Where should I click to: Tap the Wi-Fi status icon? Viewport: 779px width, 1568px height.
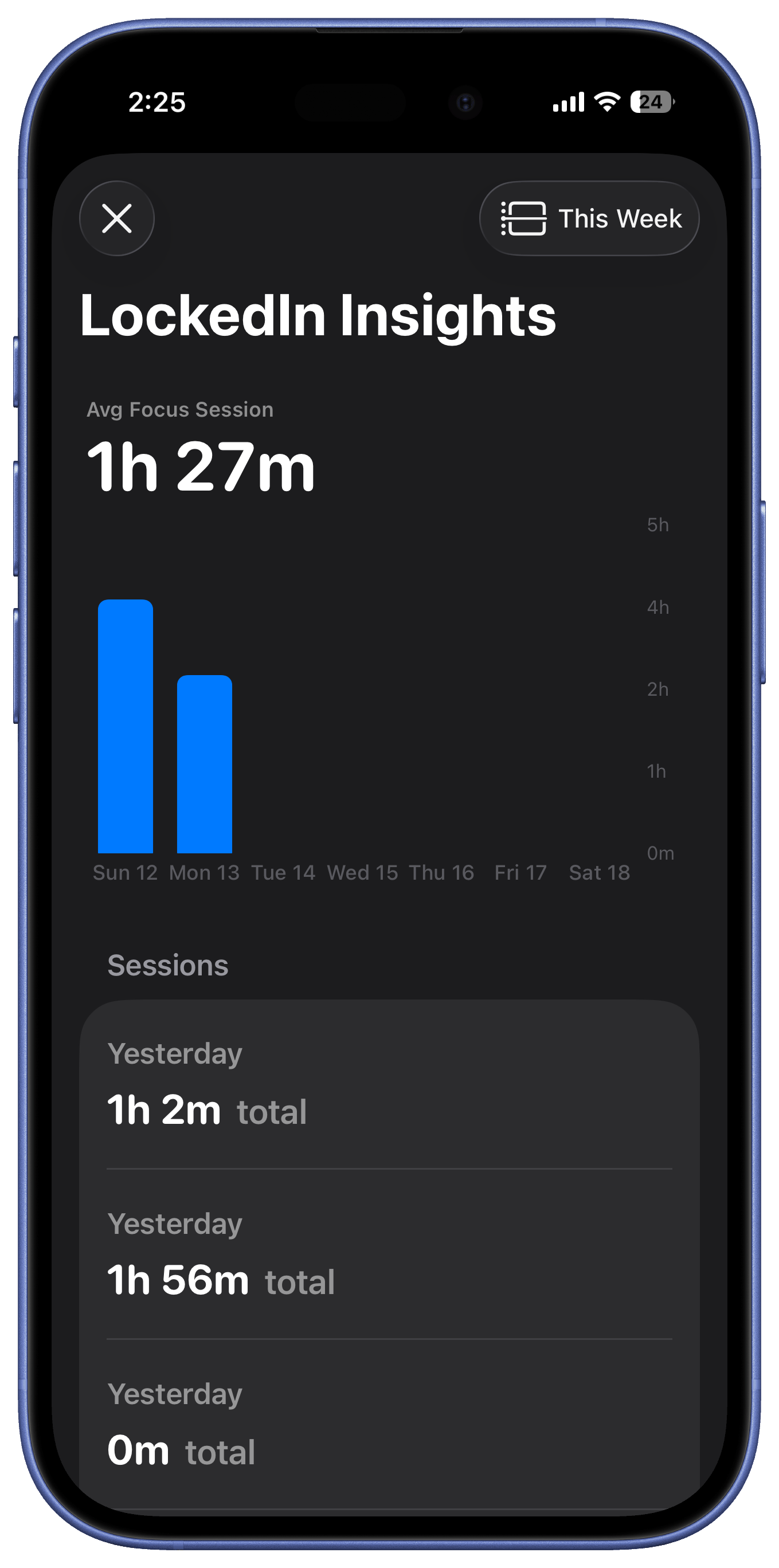click(x=607, y=101)
